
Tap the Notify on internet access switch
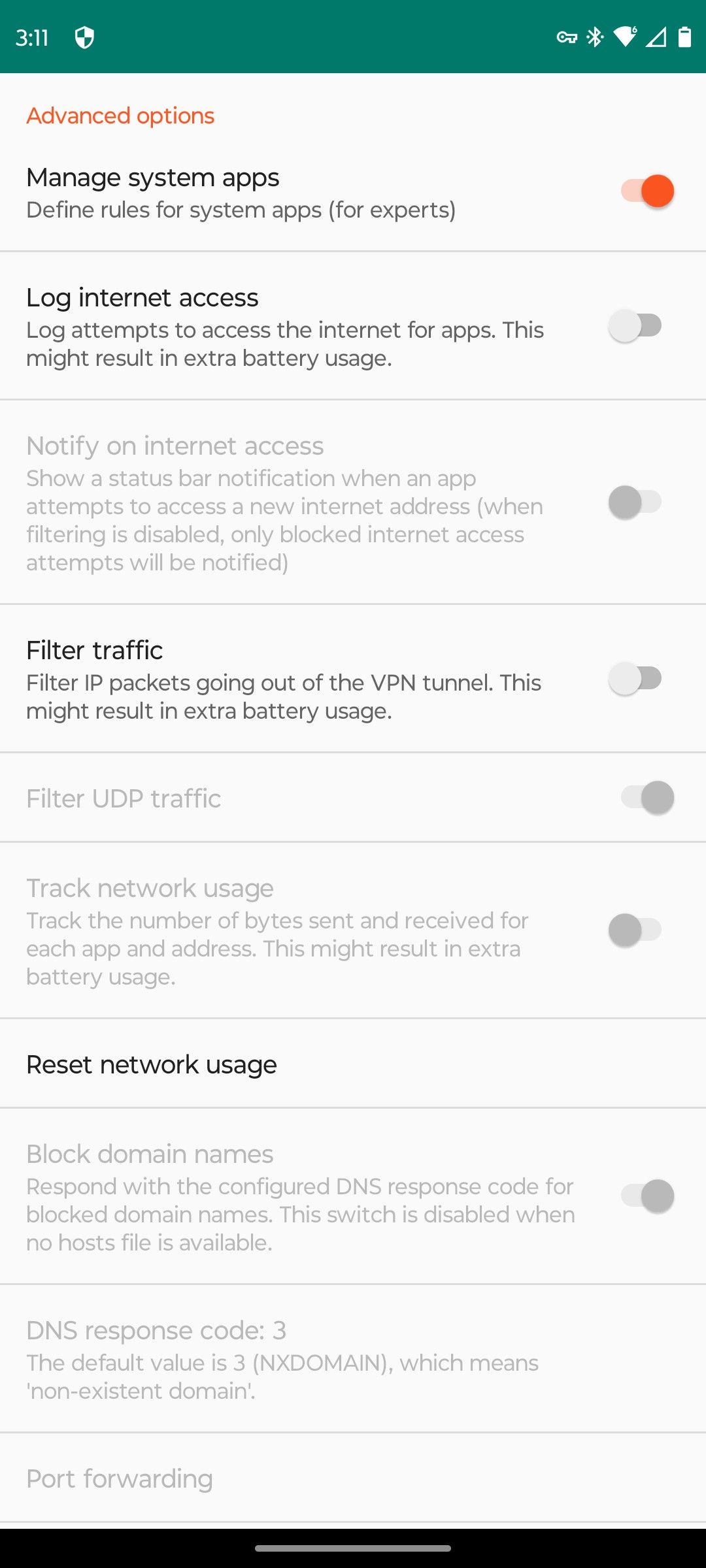(635, 502)
